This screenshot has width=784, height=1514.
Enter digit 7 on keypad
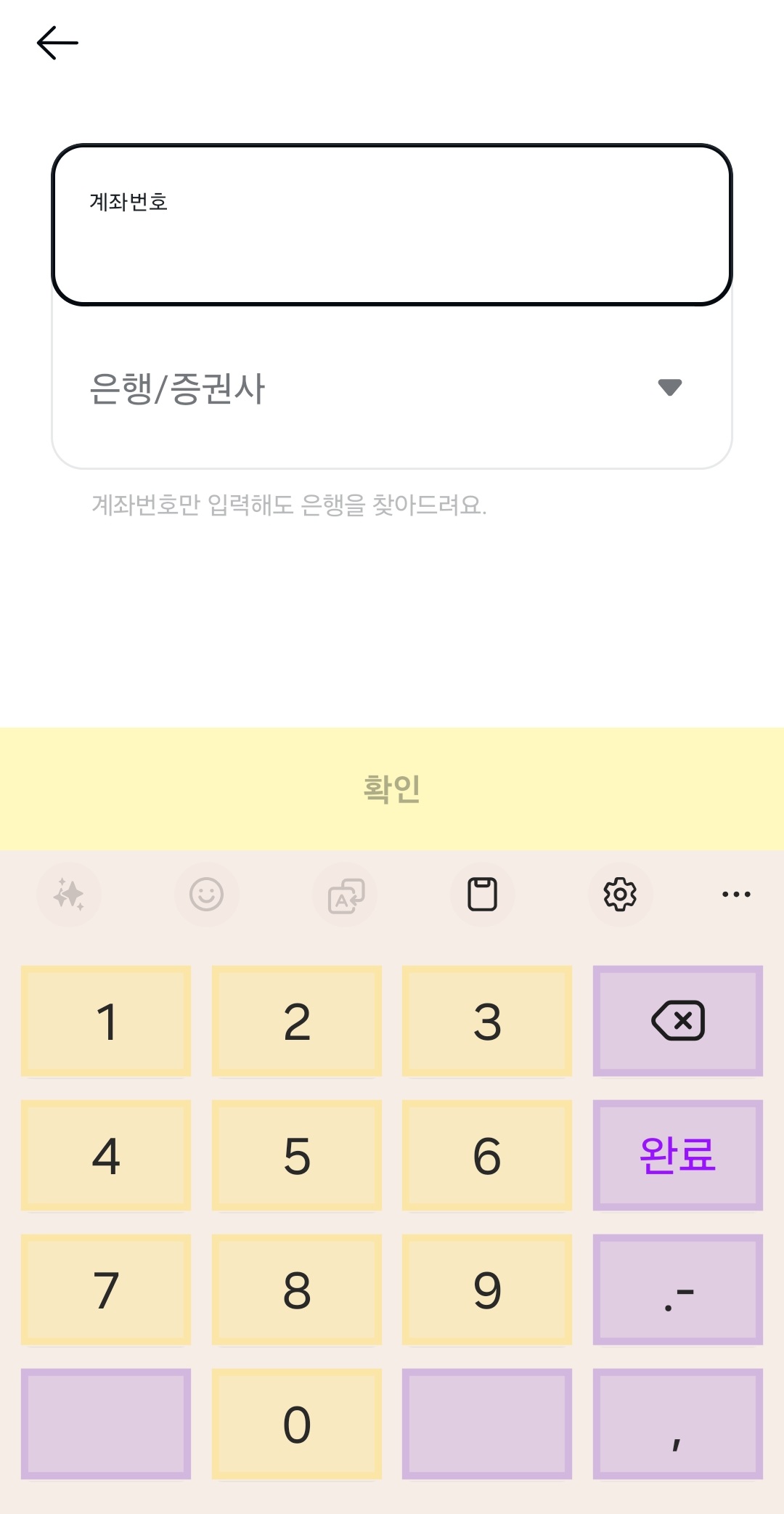(106, 1290)
